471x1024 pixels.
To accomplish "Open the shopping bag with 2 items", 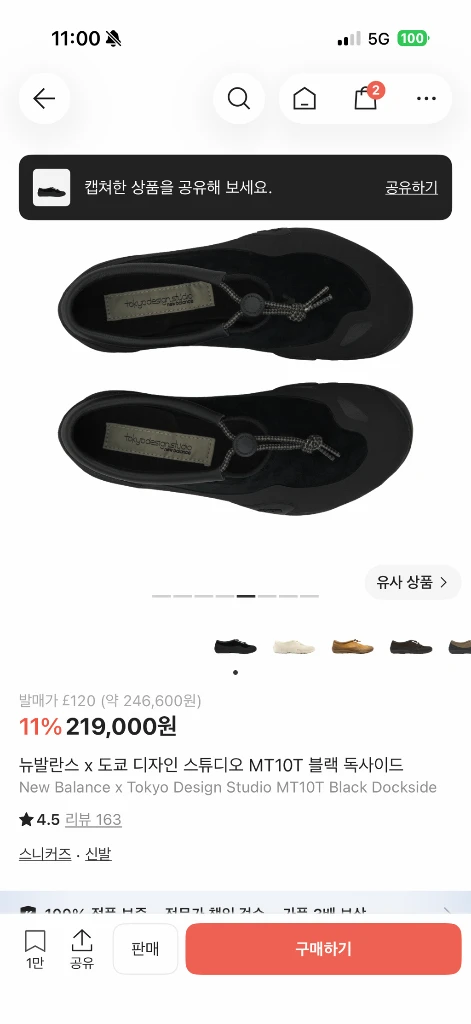I will [366, 99].
